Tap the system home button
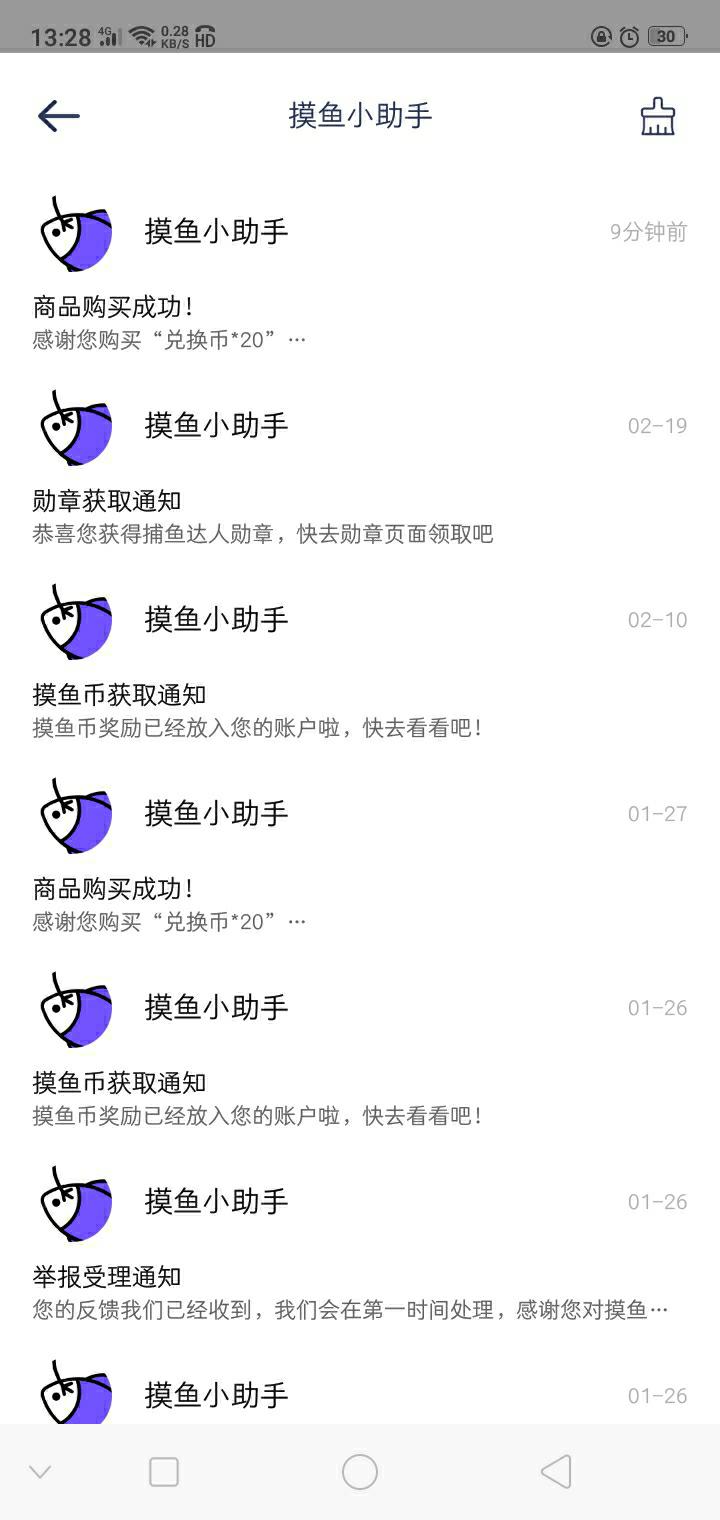720x1520 pixels. (360, 1472)
